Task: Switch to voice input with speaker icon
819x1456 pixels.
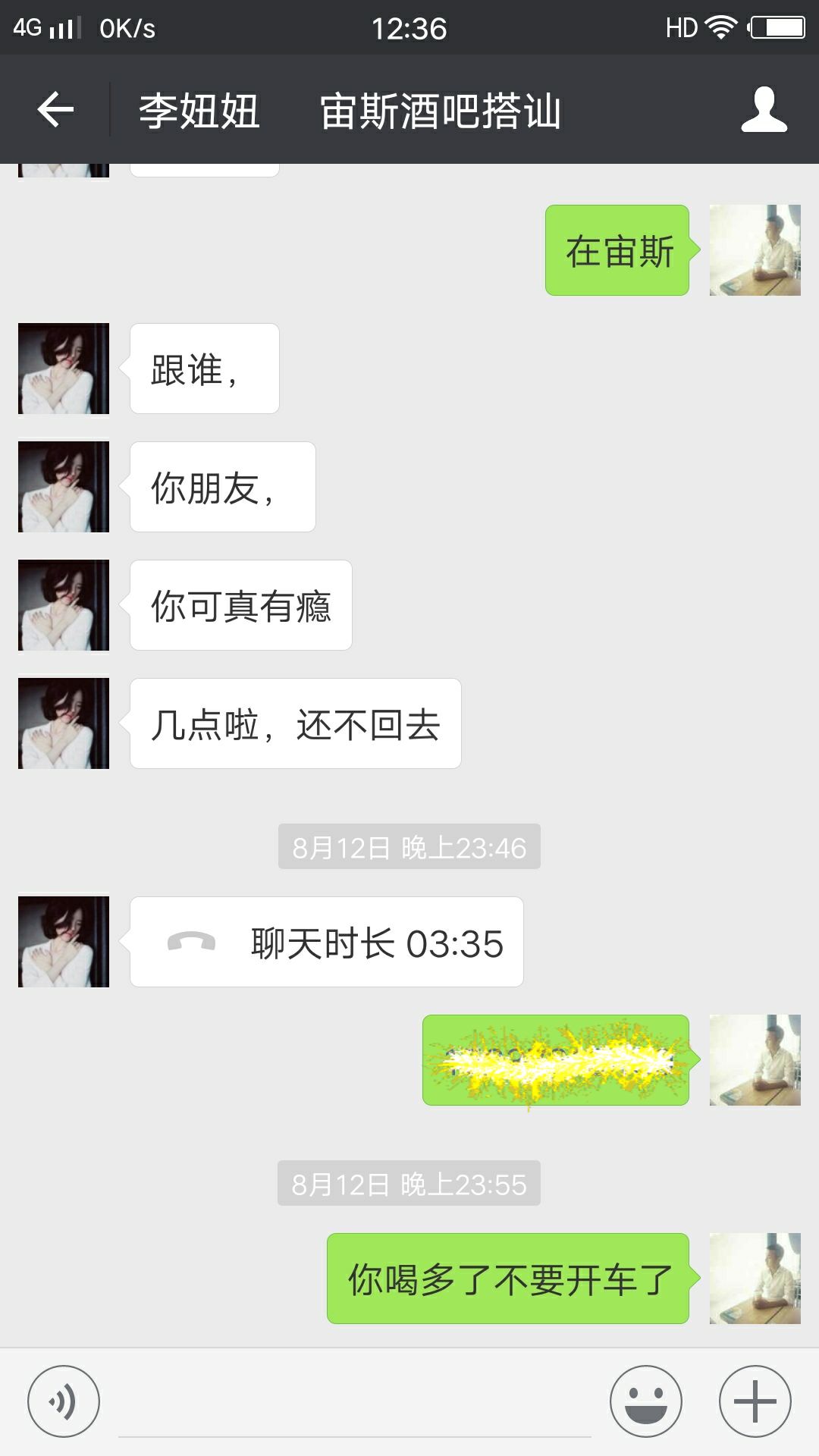Action: [x=64, y=1399]
